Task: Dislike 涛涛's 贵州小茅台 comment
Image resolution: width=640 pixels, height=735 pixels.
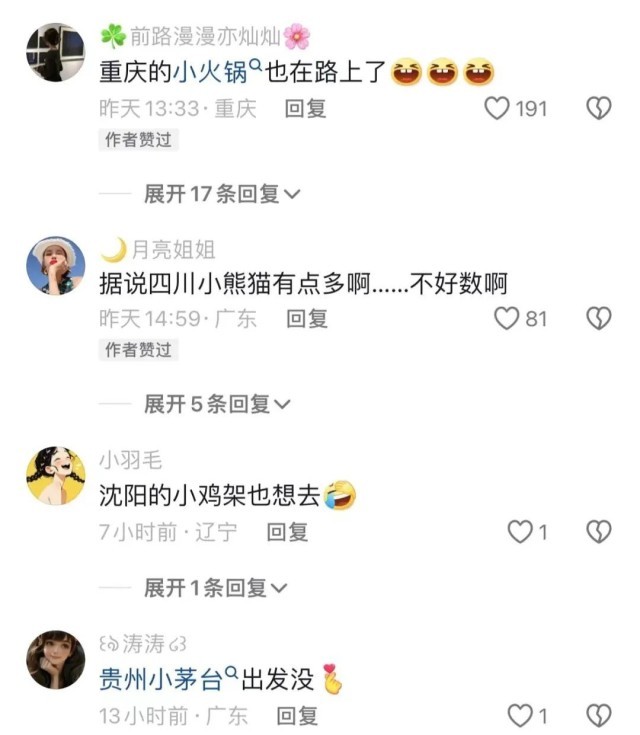Action: [x=598, y=715]
